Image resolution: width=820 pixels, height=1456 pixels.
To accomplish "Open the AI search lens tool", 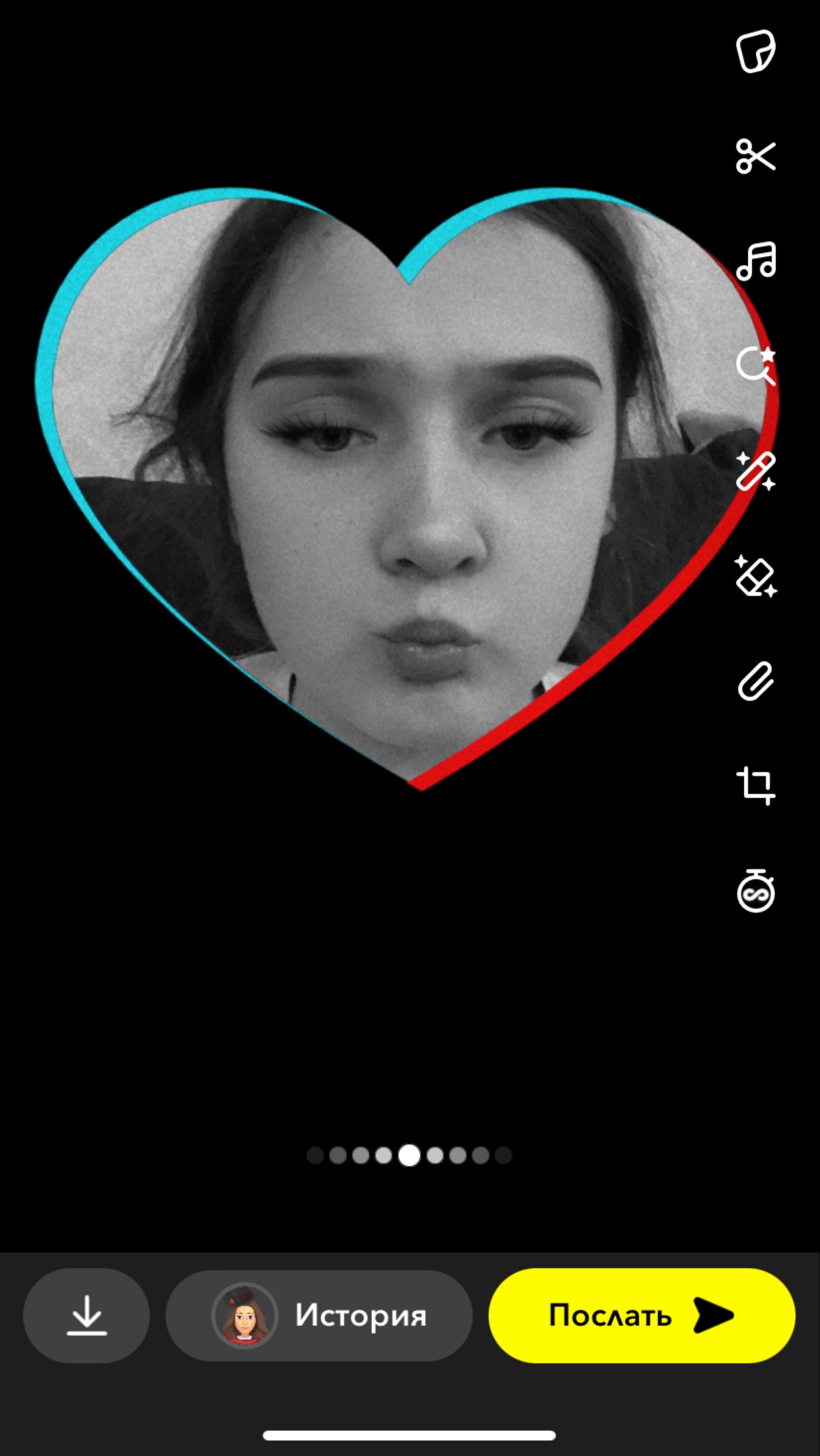I will pyautogui.click(x=756, y=366).
